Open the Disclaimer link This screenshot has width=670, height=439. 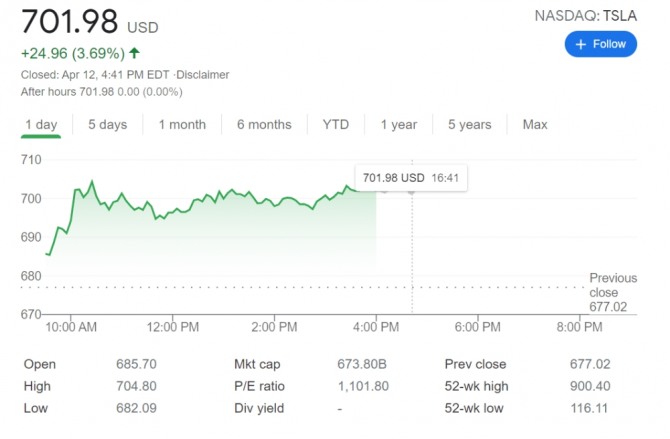pyautogui.click(x=203, y=75)
